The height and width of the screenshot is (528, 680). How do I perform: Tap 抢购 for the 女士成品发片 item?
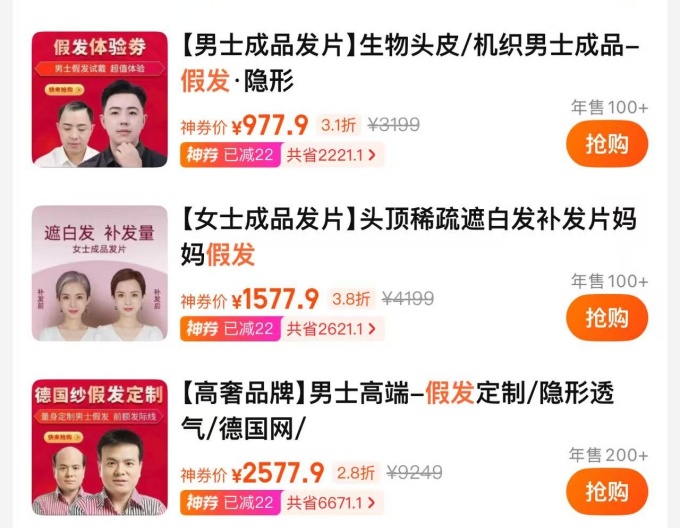(x=607, y=318)
